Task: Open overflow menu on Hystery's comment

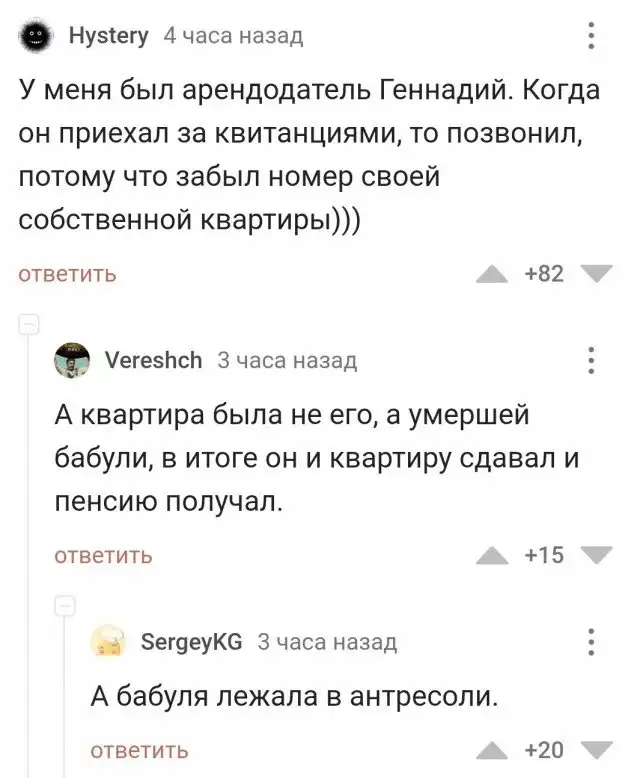Action: coord(592,37)
